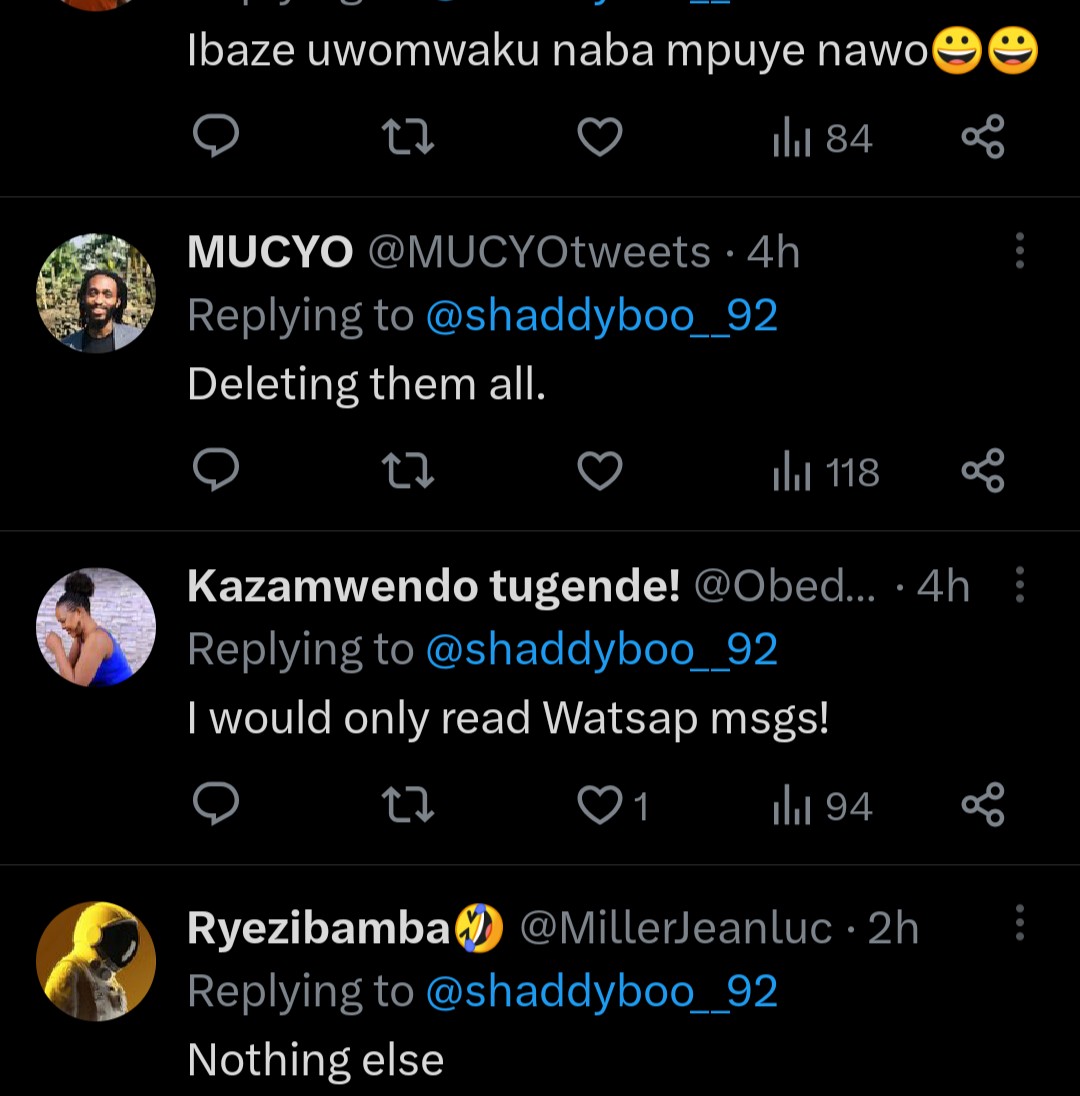
Task: Open Ryezibamba's yellow avatar
Action: tap(96, 961)
